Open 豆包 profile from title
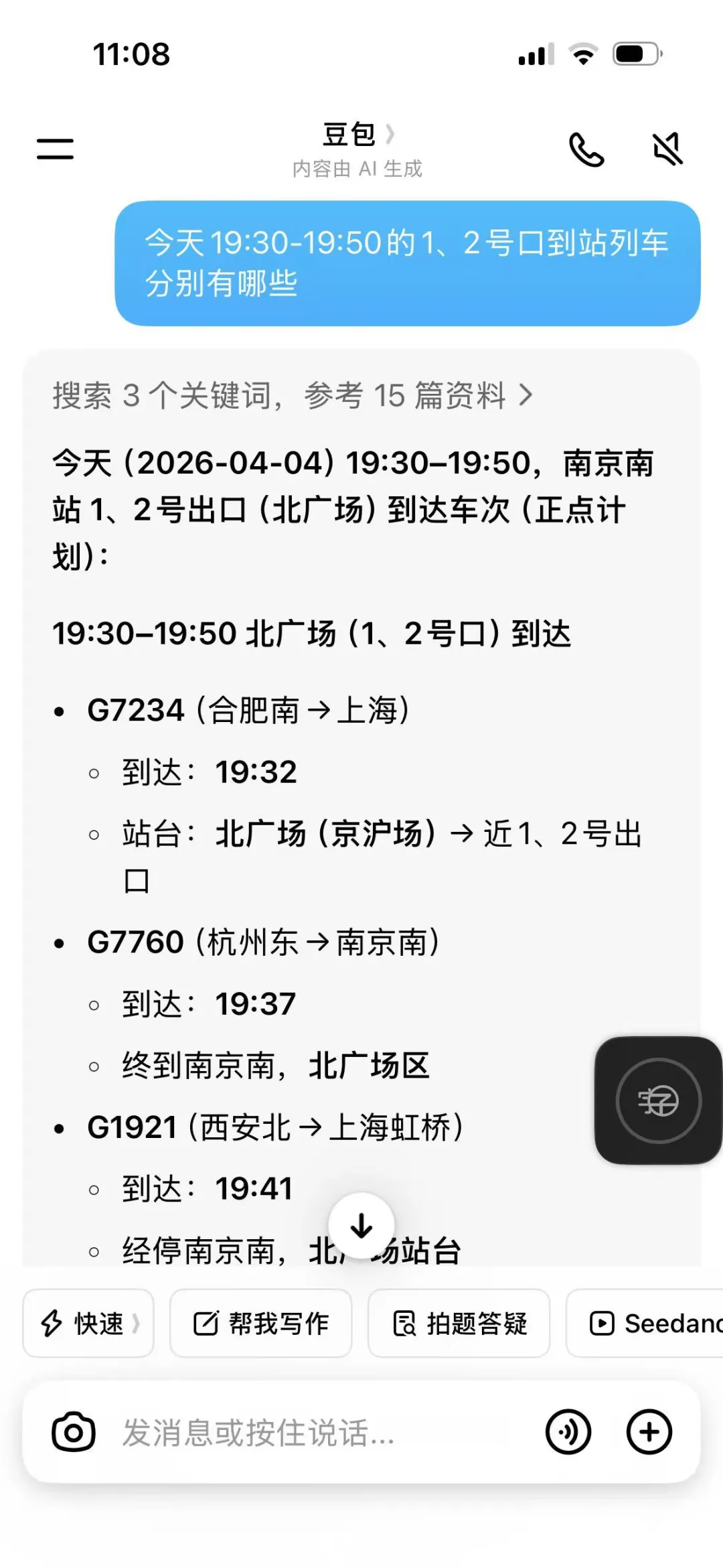This screenshot has width=723, height=1568. pyautogui.click(x=357, y=135)
